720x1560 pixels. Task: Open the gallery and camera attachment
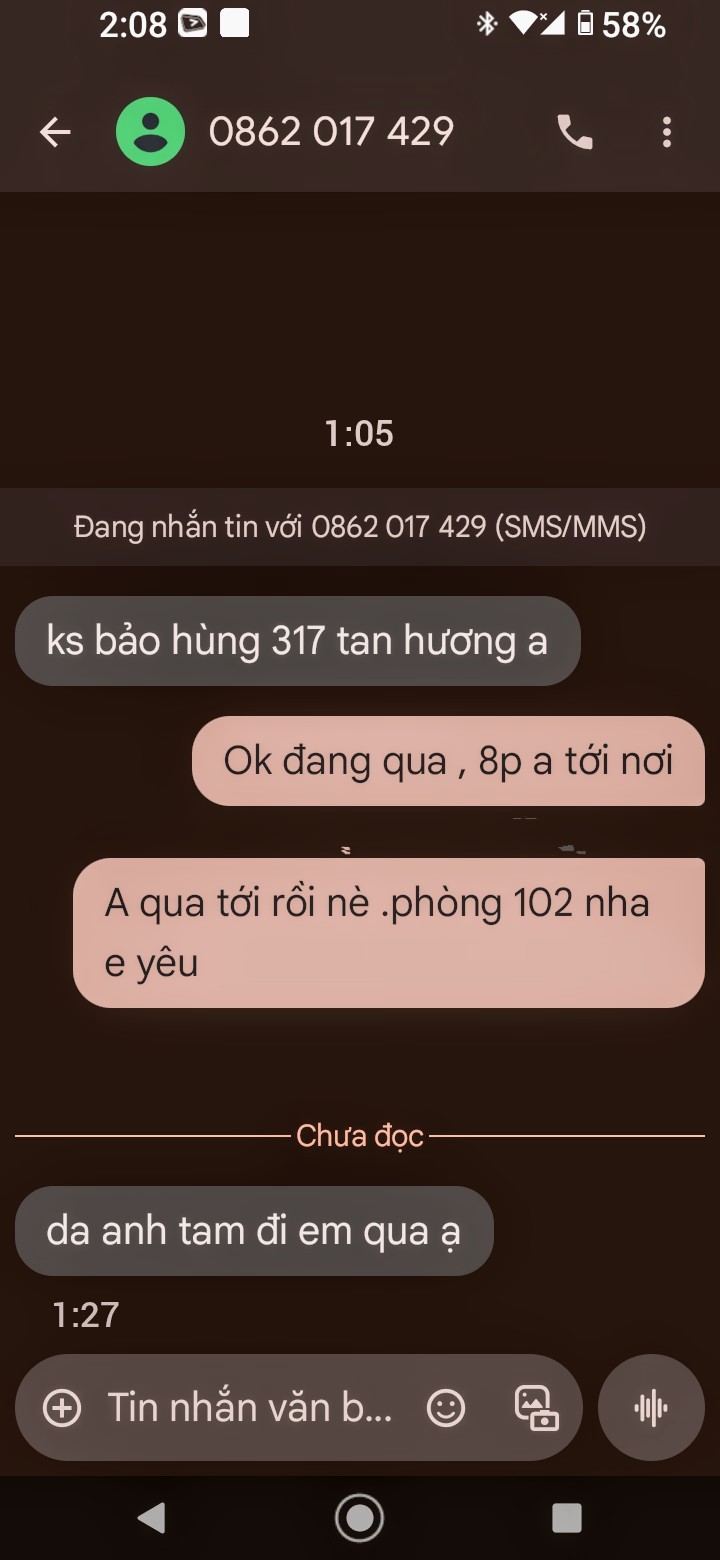coord(536,1408)
